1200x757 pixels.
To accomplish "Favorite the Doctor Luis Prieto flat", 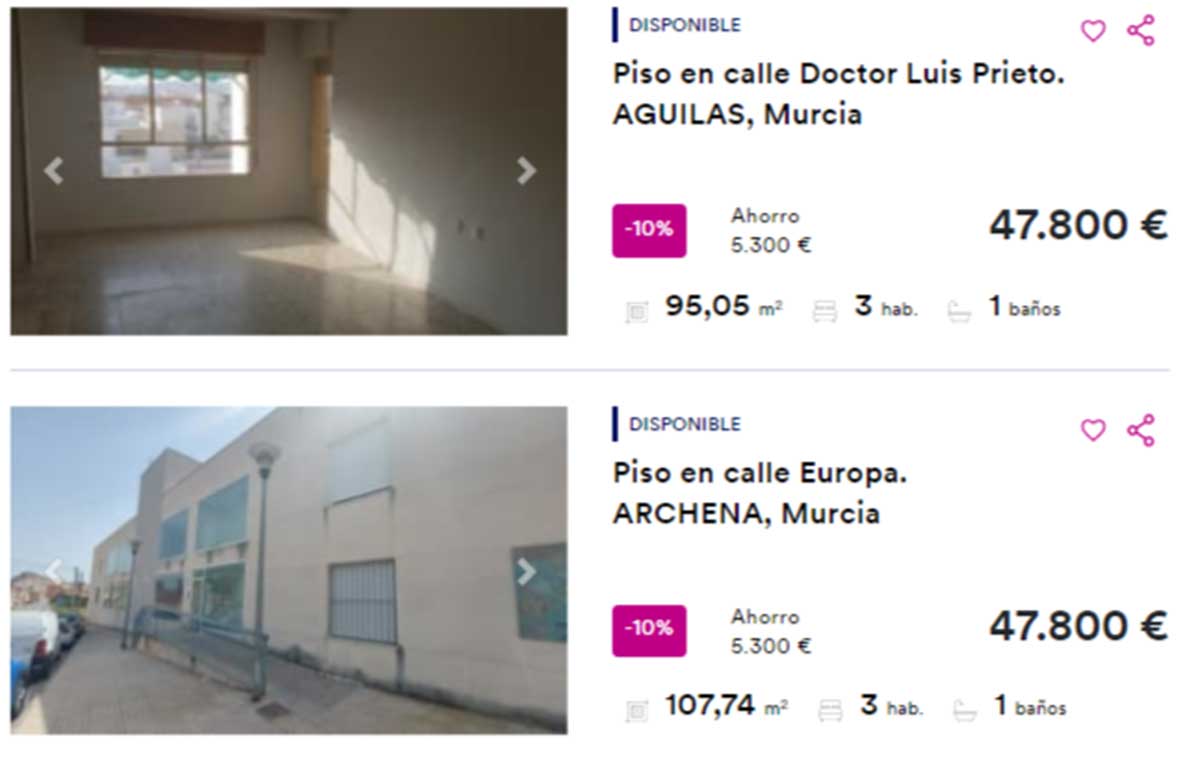I will click(x=1093, y=31).
